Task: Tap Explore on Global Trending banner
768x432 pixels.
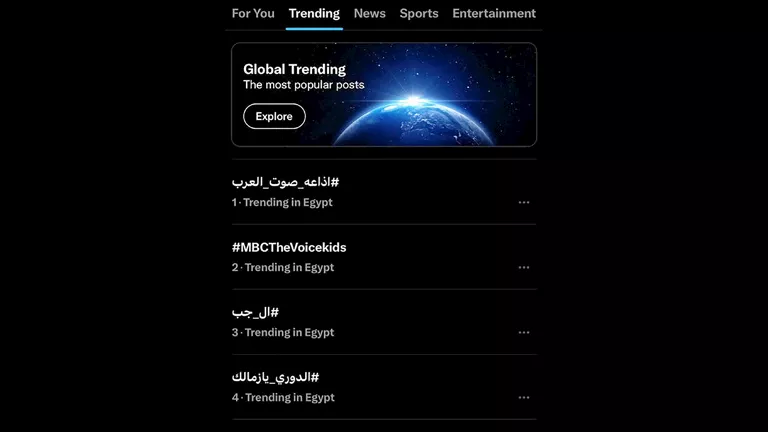Action: point(274,116)
